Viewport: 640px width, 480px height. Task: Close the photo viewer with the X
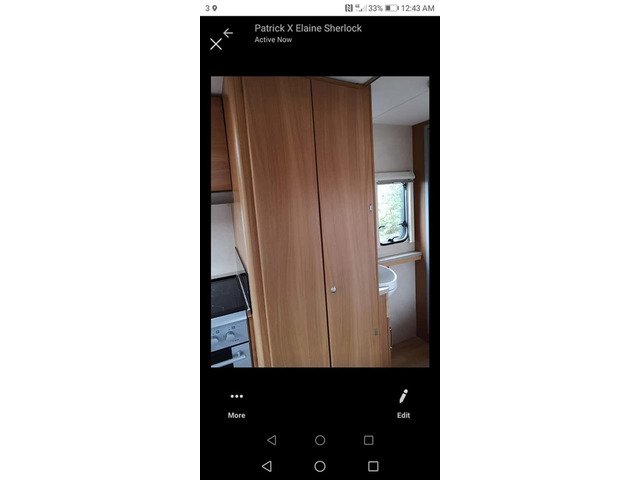(x=216, y=44)
